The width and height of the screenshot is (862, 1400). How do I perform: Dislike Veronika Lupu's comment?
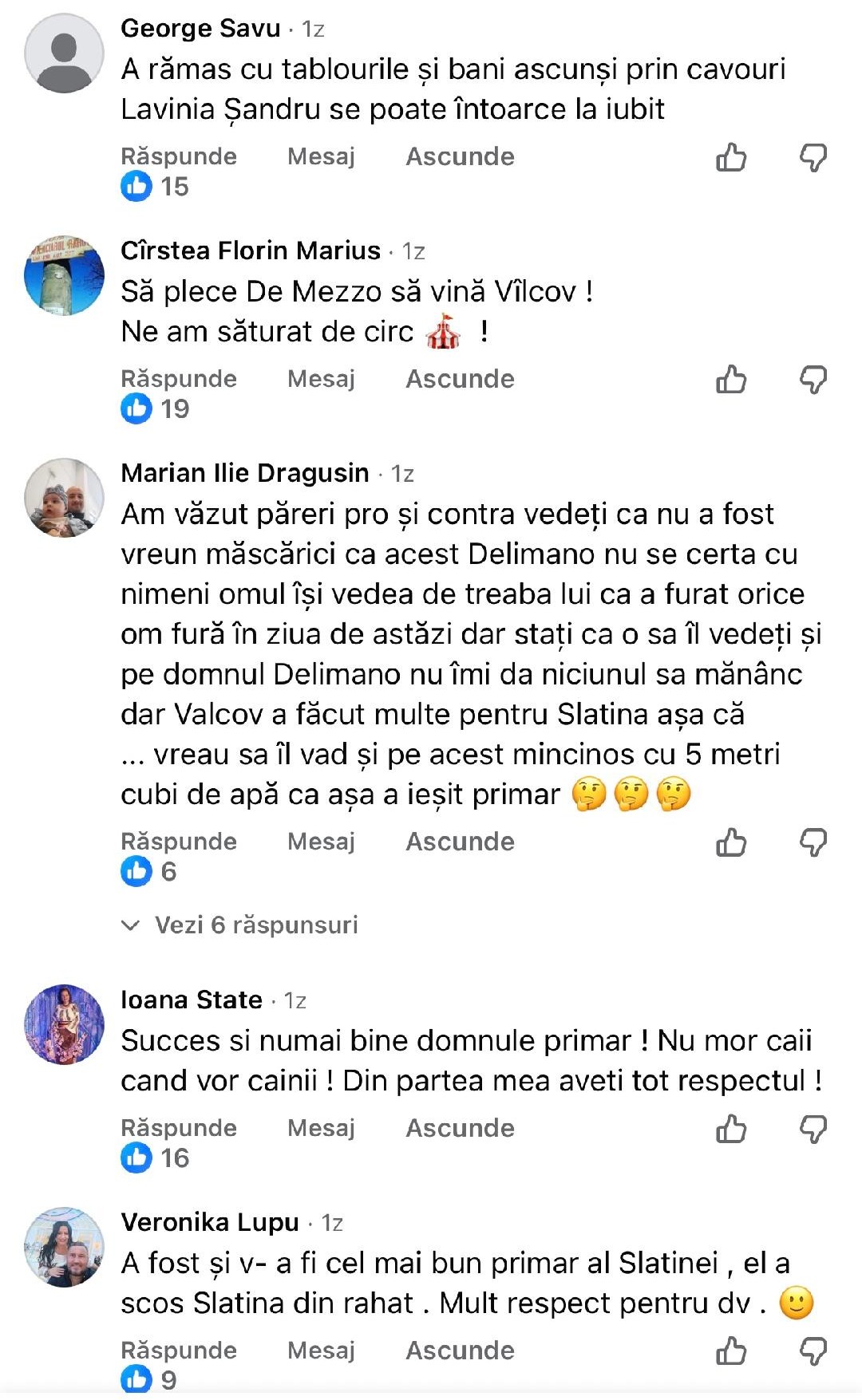pos(813,1351)
